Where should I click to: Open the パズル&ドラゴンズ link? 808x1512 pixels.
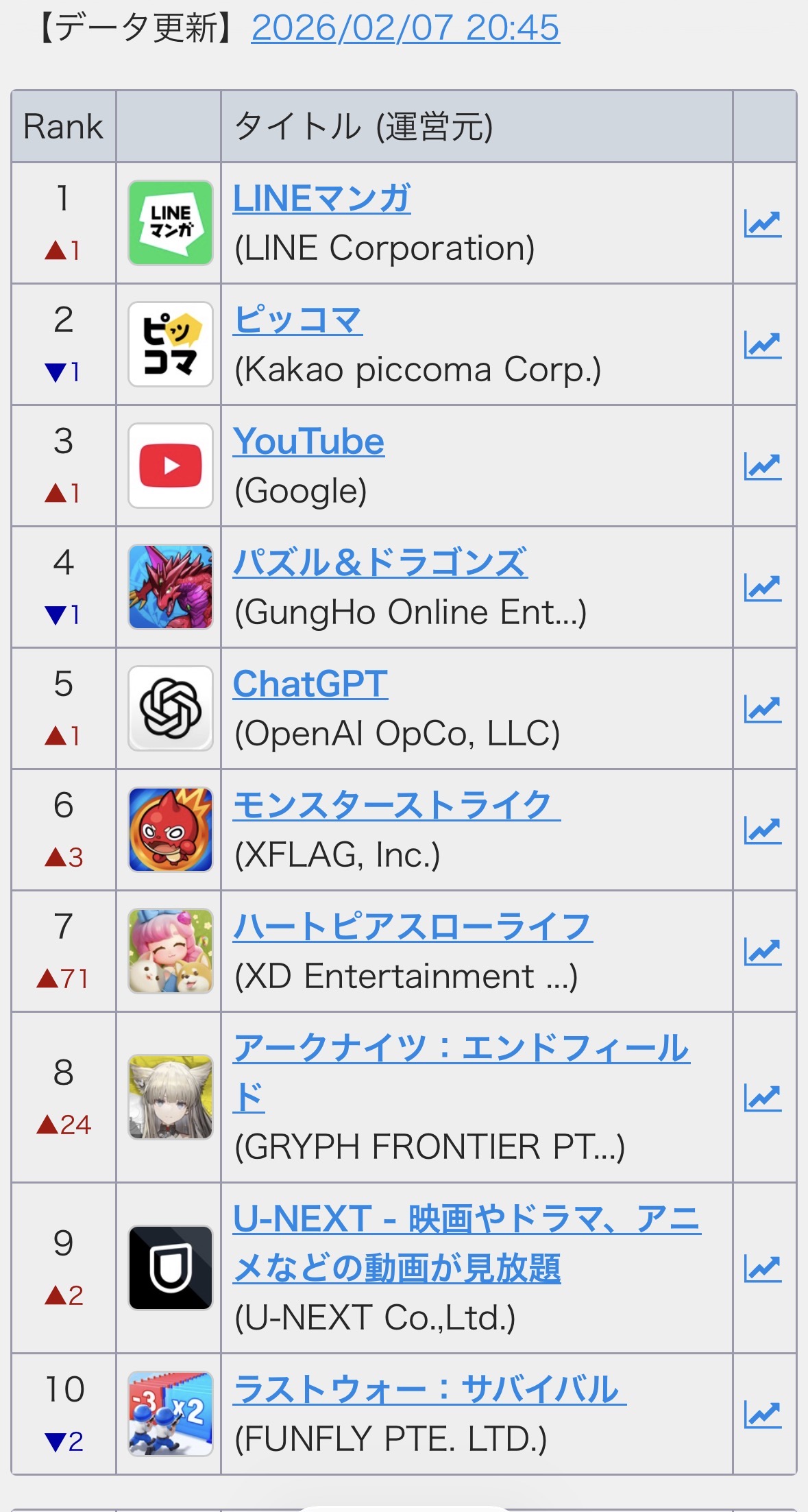tap(380, 563)
